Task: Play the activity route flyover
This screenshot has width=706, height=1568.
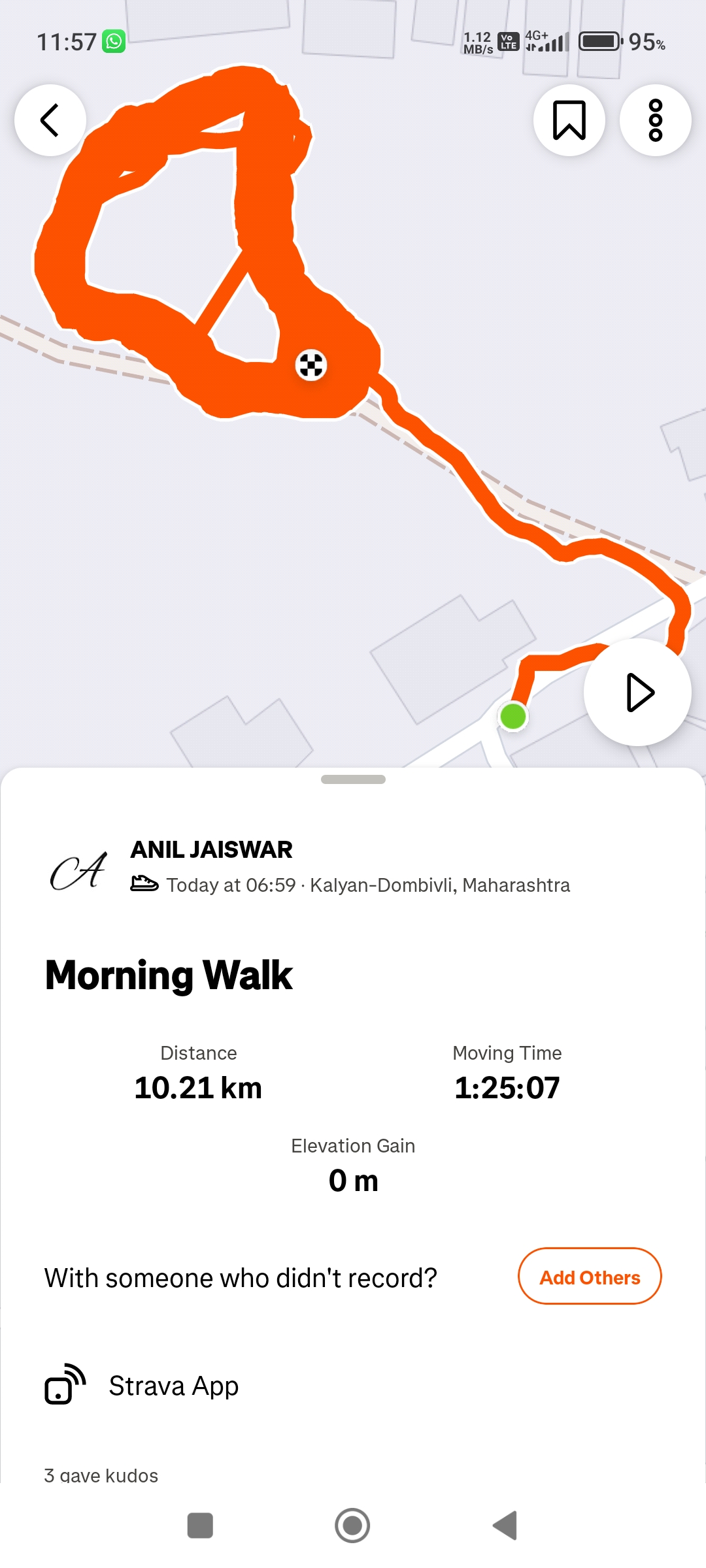Action: click(x=637, y=692)
